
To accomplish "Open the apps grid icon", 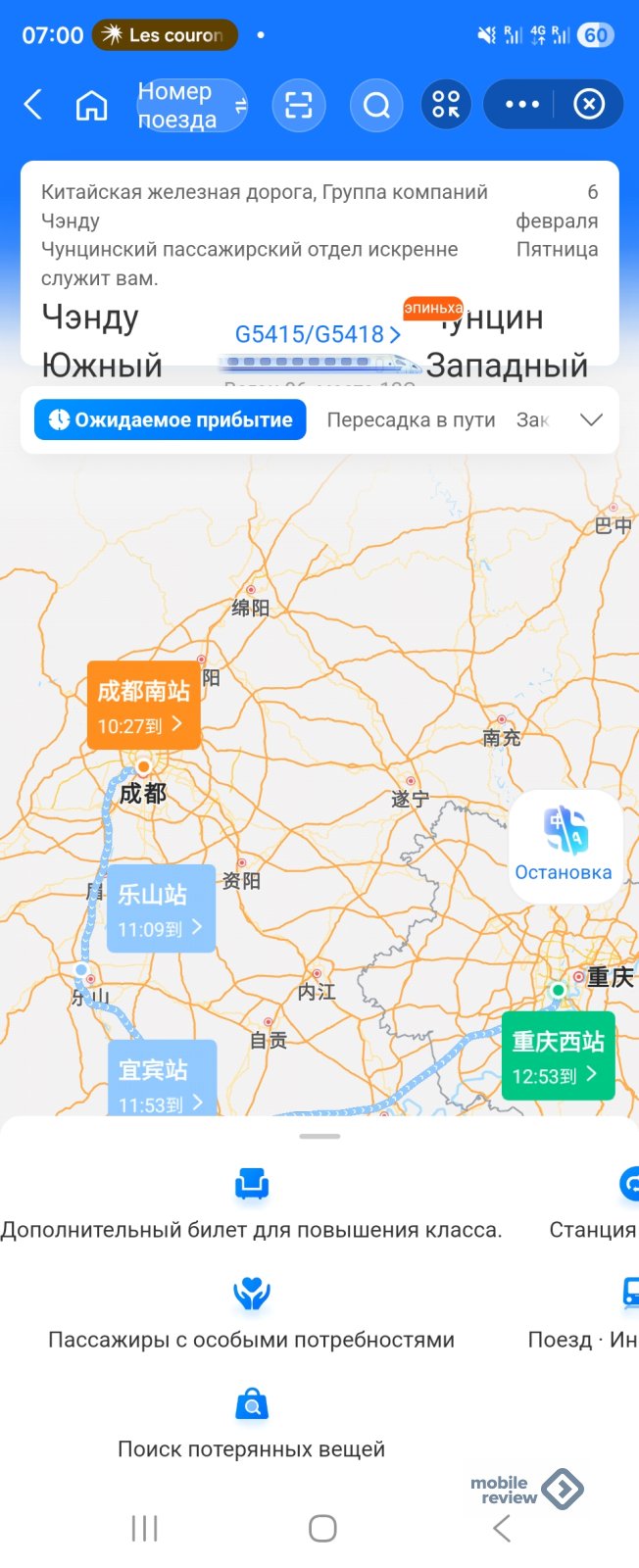I will [x=446, y=105].
